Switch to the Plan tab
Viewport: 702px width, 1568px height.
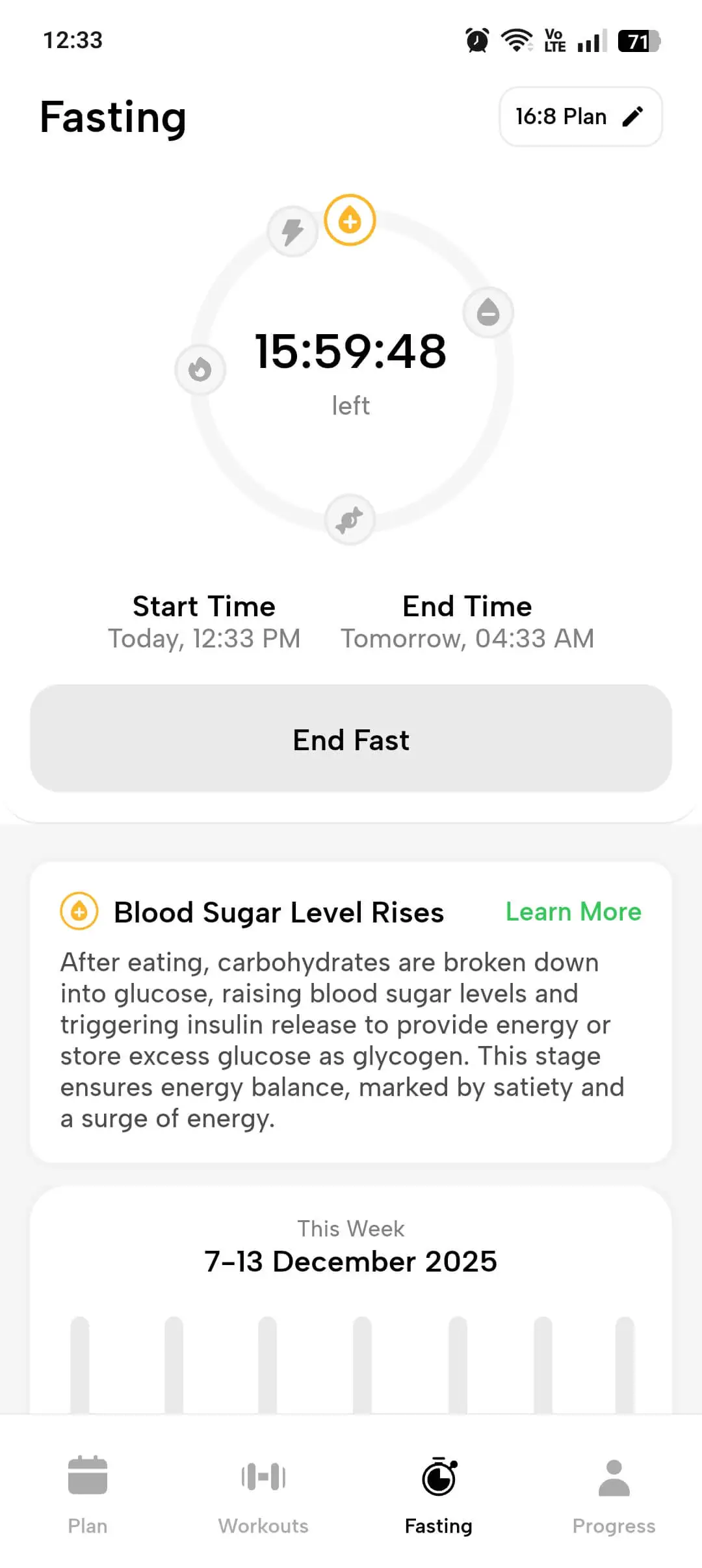click(88, 1495)
